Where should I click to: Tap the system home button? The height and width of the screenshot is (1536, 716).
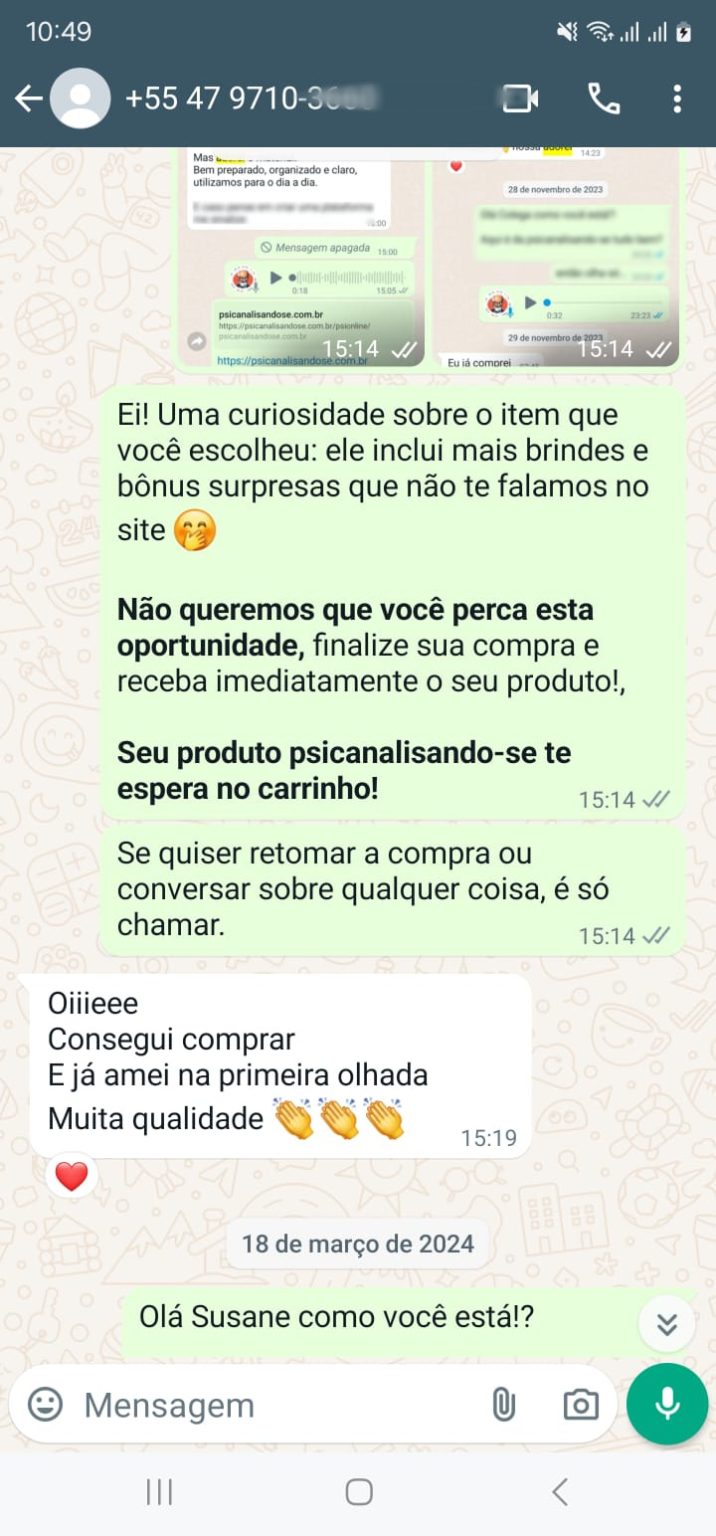pyautogui.click(x=358, y=1492)
